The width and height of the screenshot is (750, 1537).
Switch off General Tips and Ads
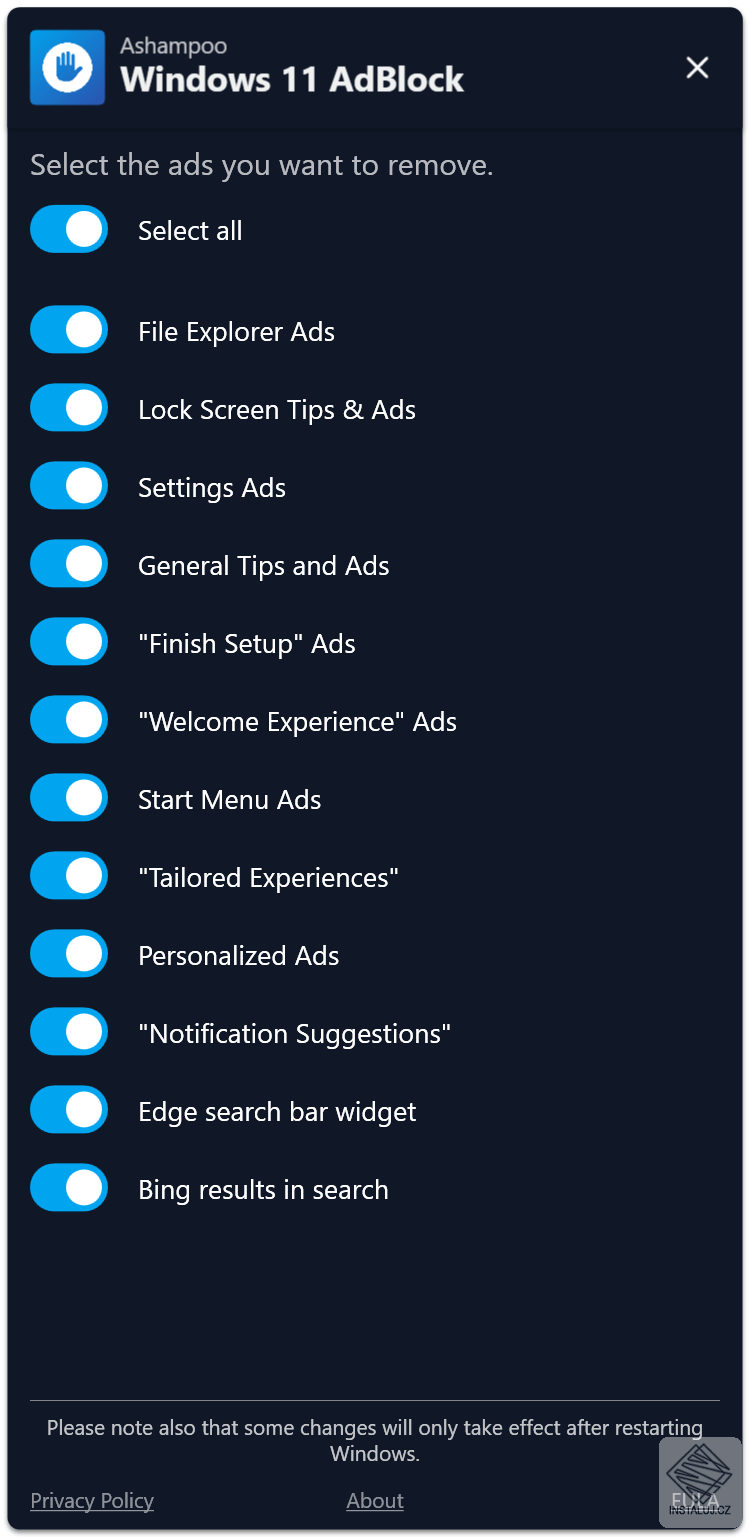69,565
